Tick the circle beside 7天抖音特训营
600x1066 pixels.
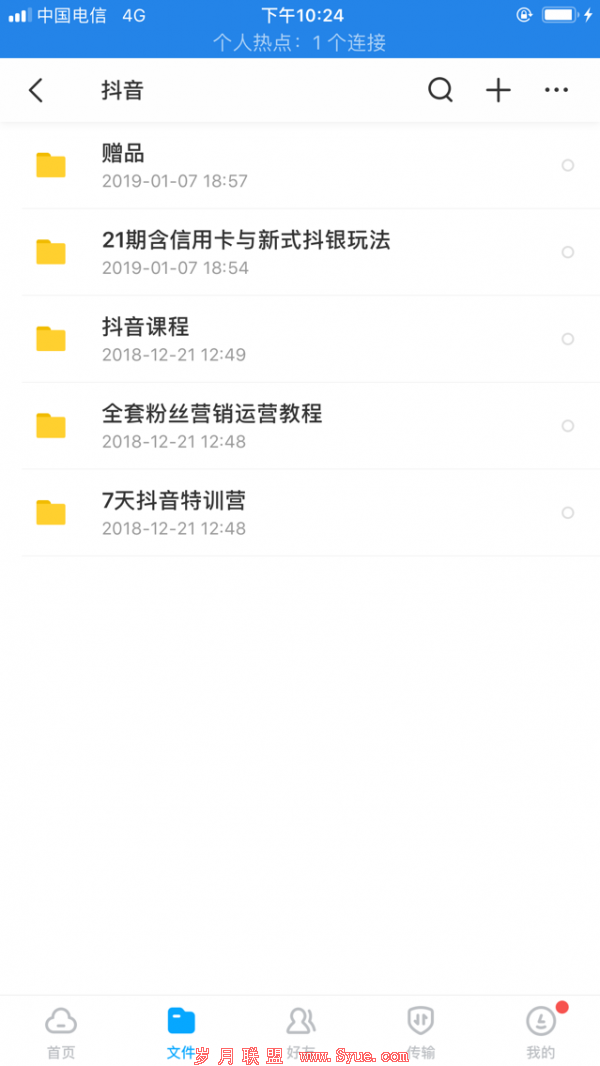(x=568, y=513)
